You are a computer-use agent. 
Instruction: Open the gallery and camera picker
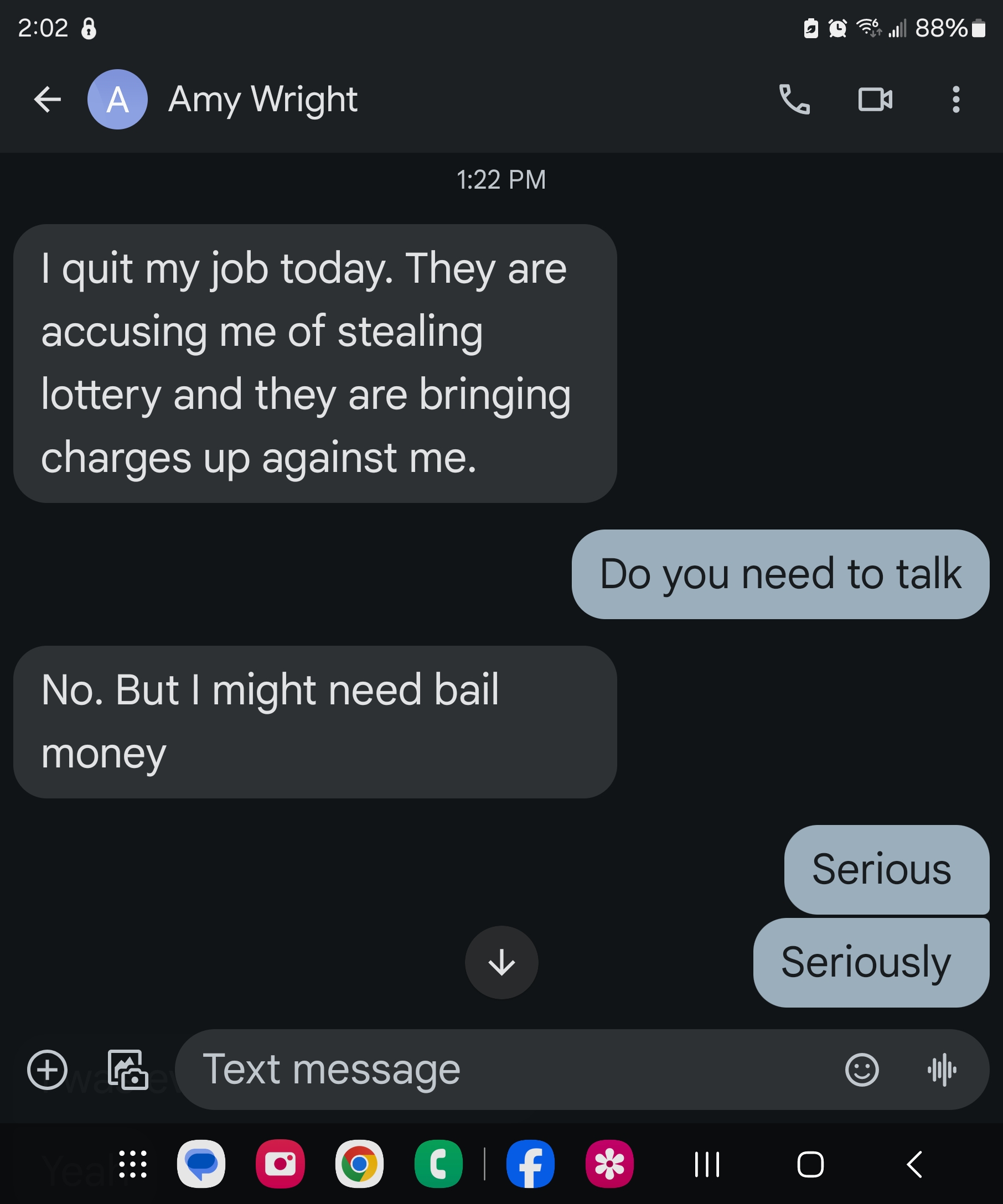[x=127, y=1069]
